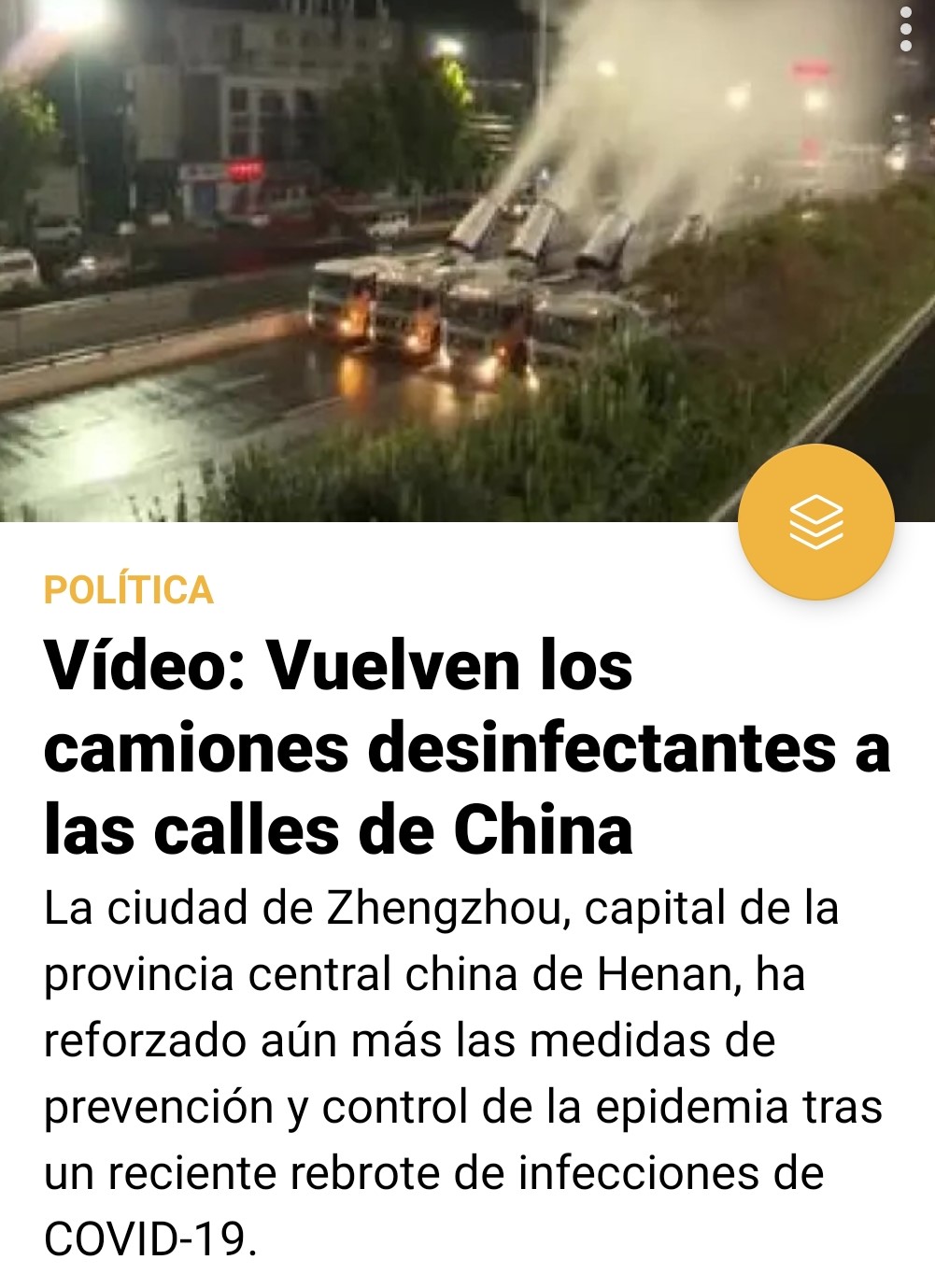Screen dimensions: 935x1288
Task: Open the three-dot overflow menu
Action: point(905,31)
